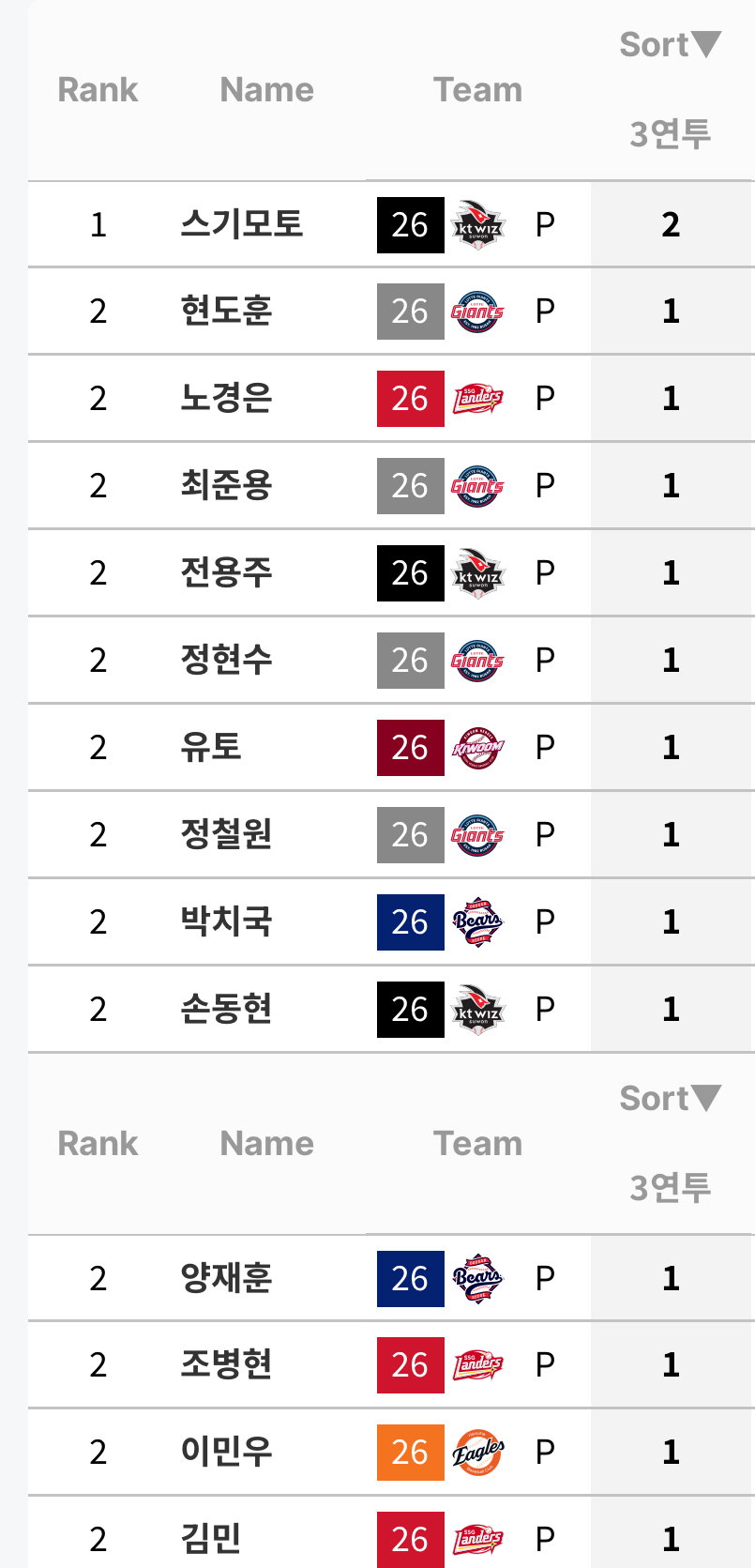View player 조병현's details
The image size is (755, 1568).
tap(226, 1364)
